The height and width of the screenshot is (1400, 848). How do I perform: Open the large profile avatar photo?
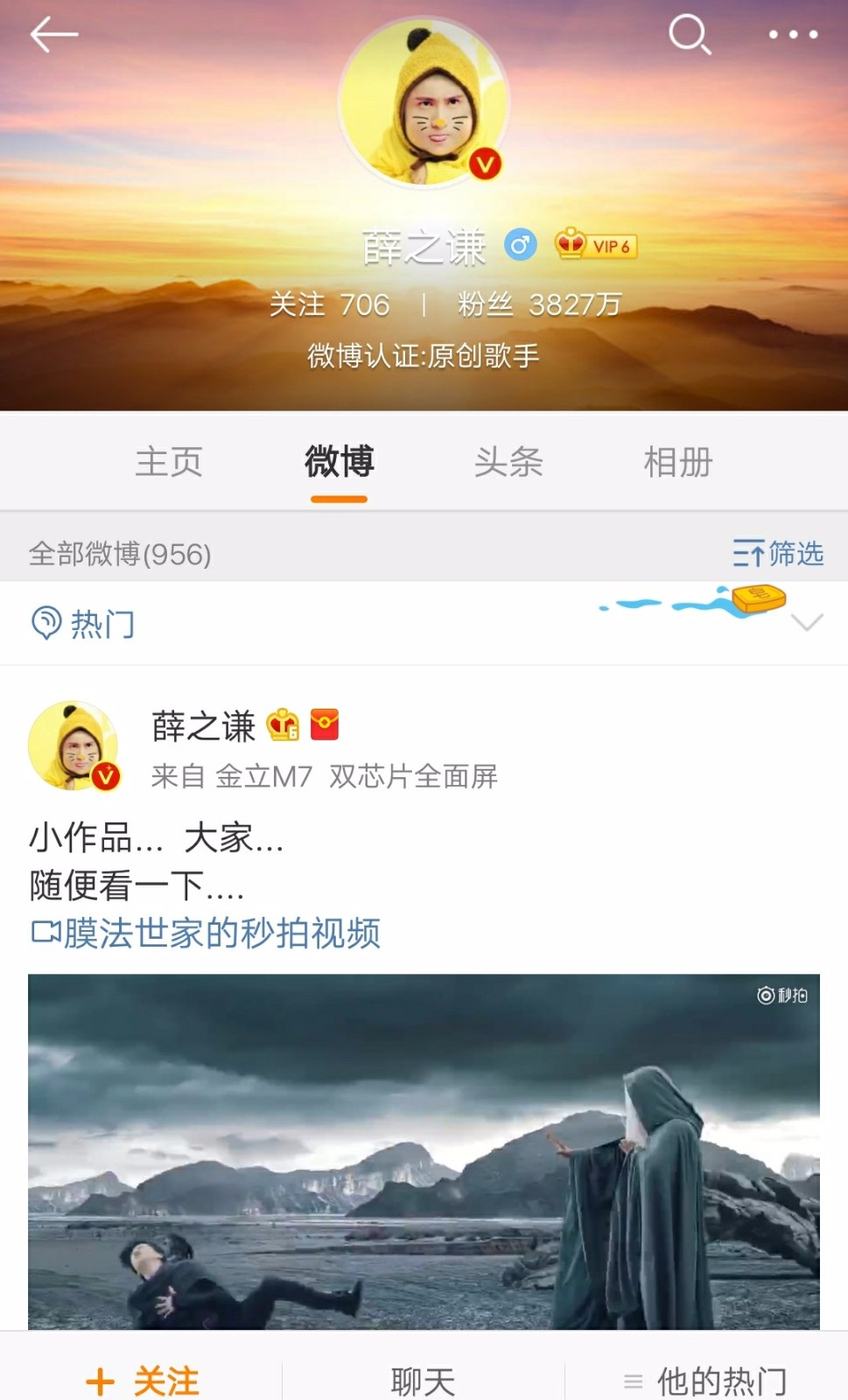point(424,103)
